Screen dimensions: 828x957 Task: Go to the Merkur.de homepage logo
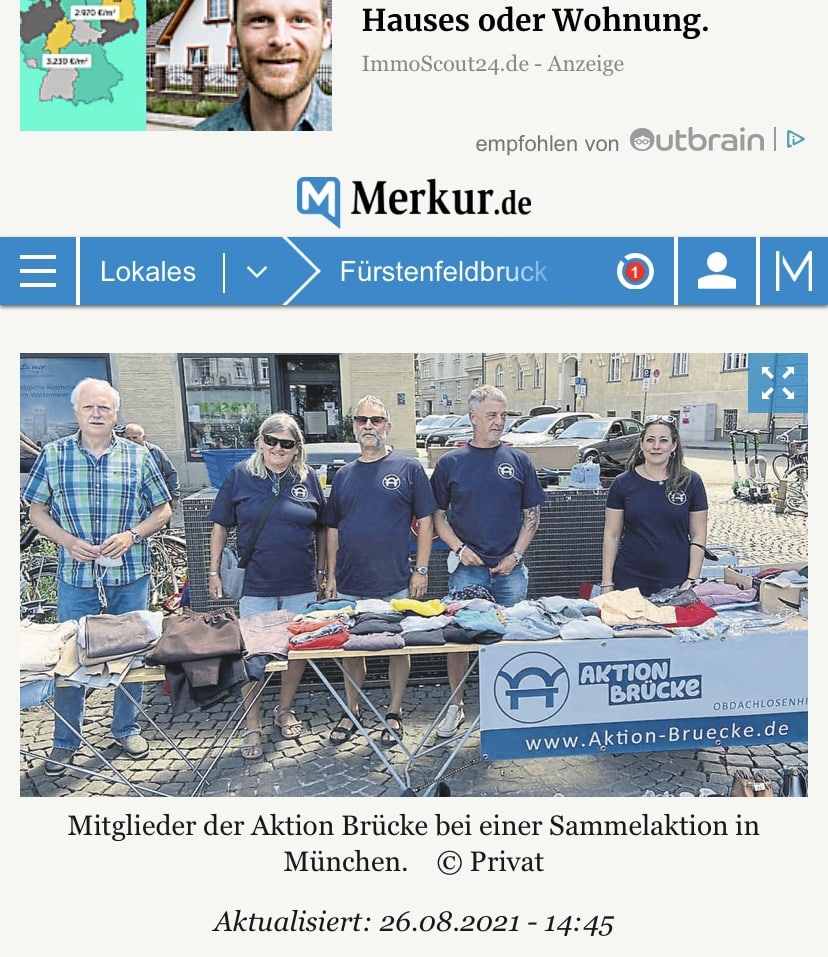click(414, 201)
